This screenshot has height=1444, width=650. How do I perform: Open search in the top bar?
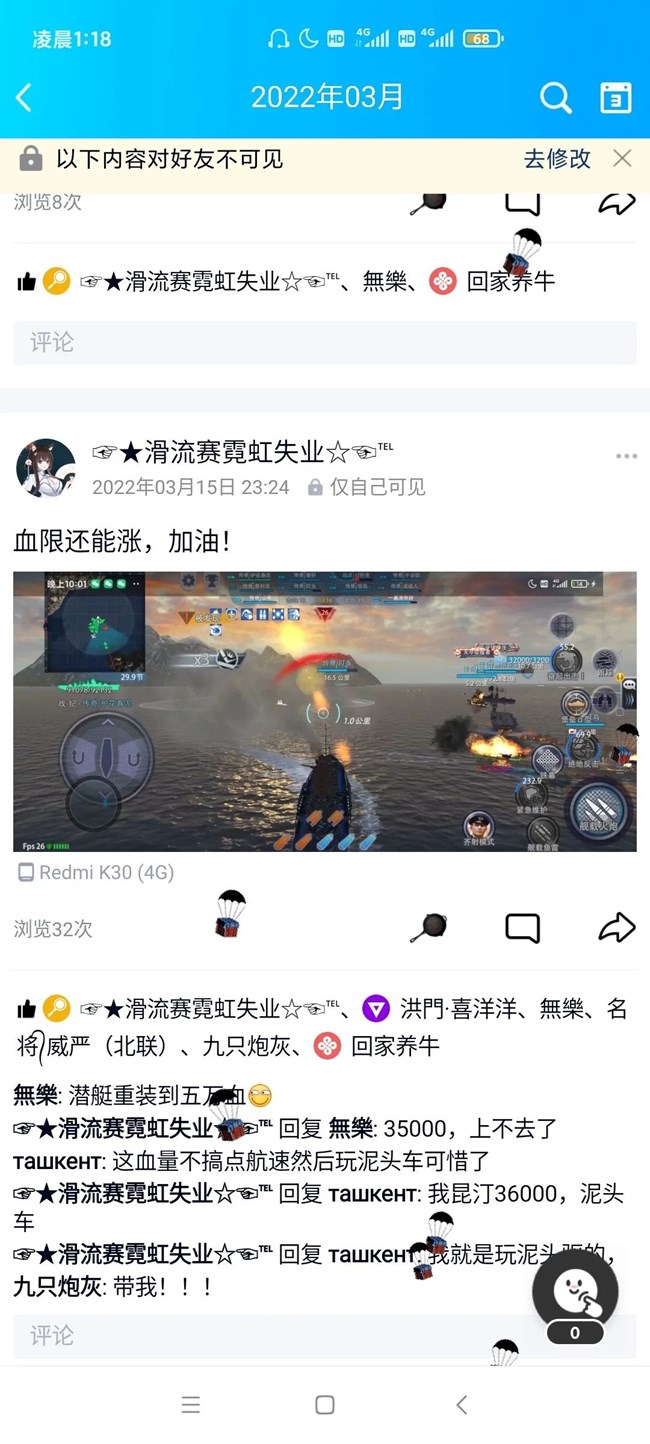pos(555,97)
